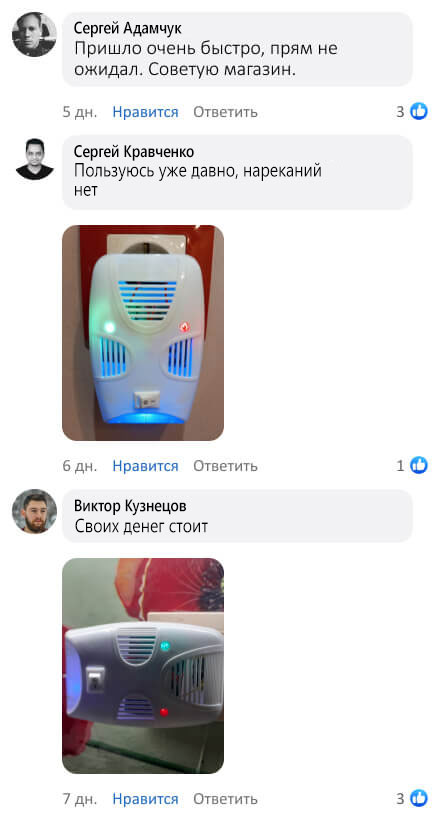Open the photo attached by Сергей Кравченко
440x822 pixels.
click(143, 333)
